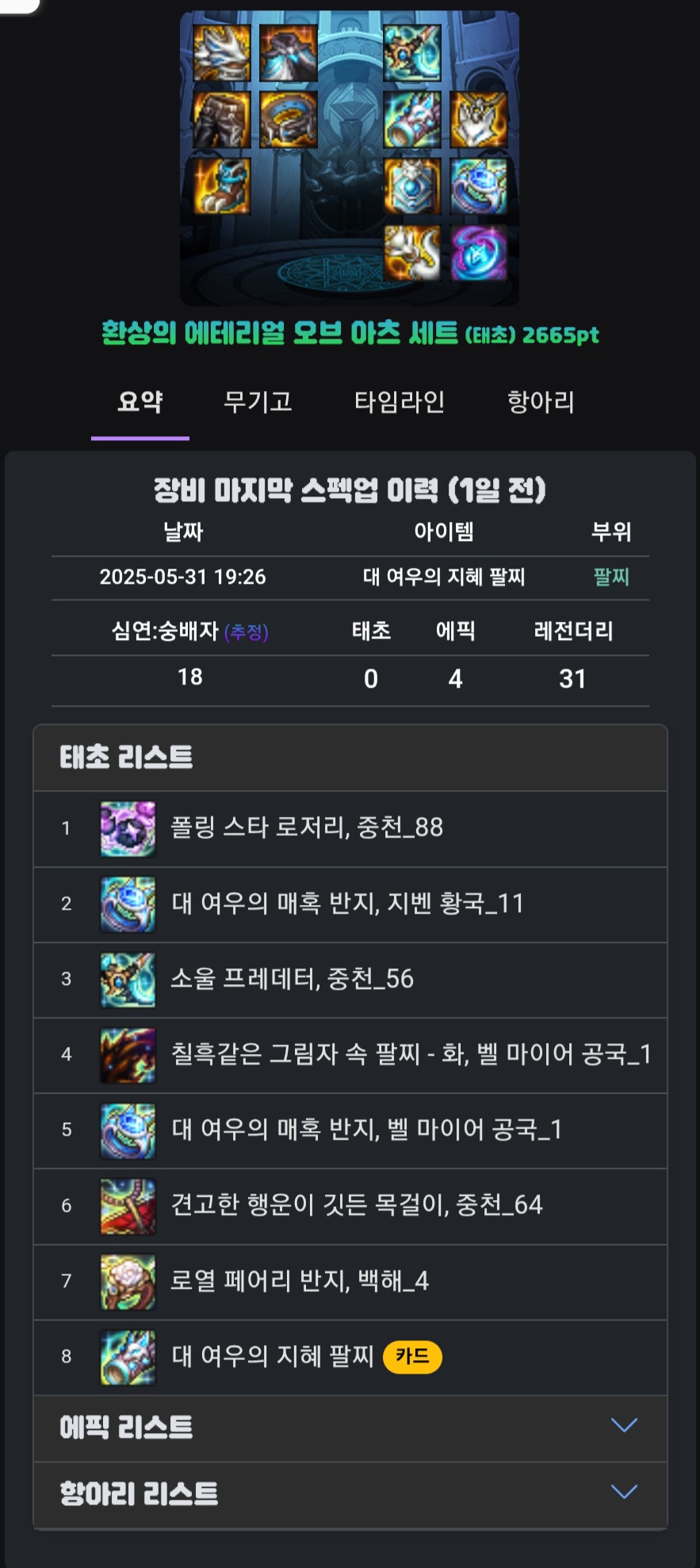Collapse the 태초 리스트 header
Screen dimensions: 700x1568
pyautogui.click(x=350, y=757)
